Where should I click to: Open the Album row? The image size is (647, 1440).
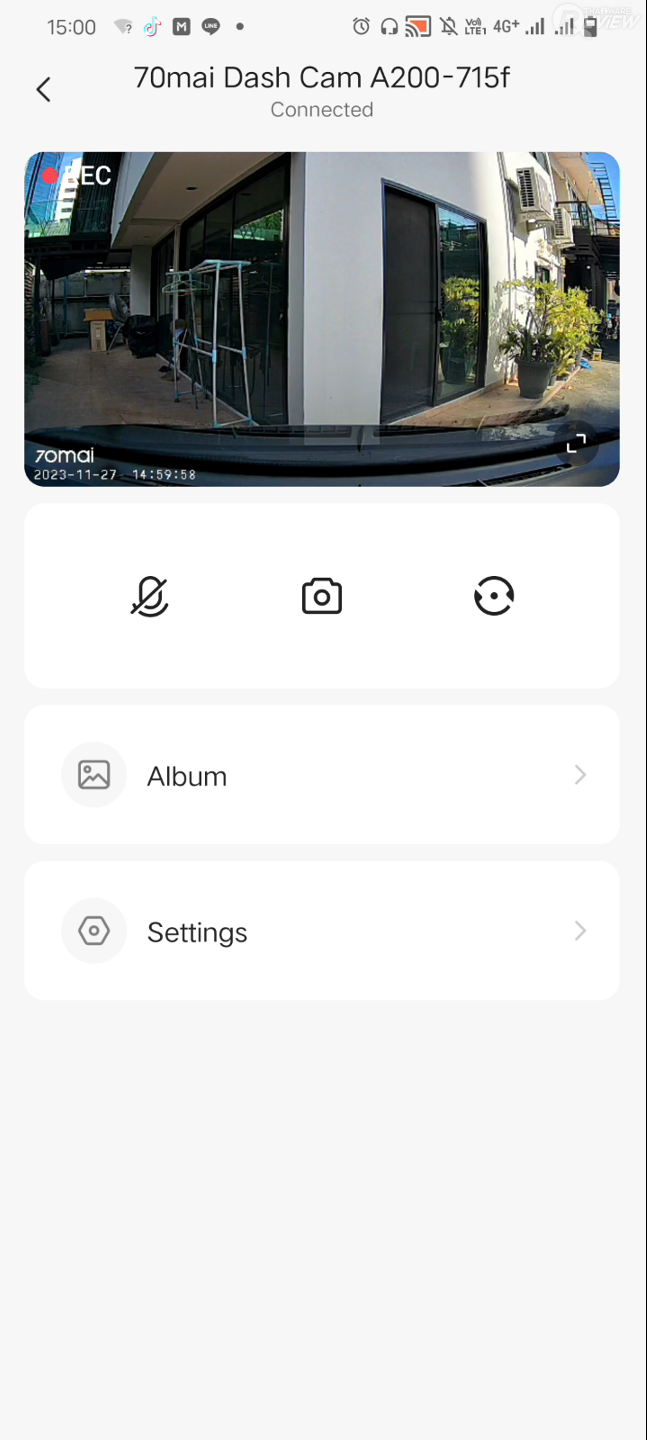point(322,775)
